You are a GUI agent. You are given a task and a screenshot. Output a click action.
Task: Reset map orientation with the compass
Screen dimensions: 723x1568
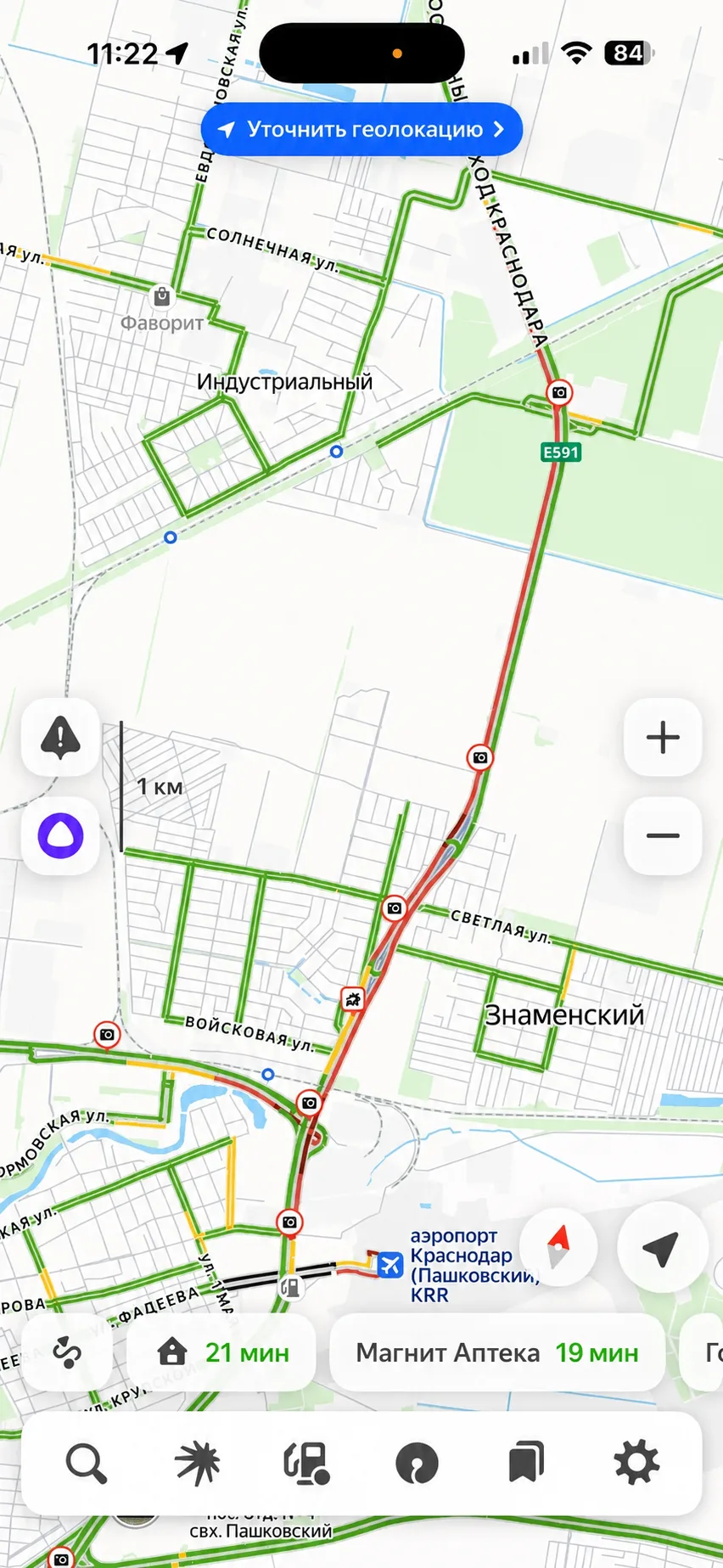[x=558, y=1248]
